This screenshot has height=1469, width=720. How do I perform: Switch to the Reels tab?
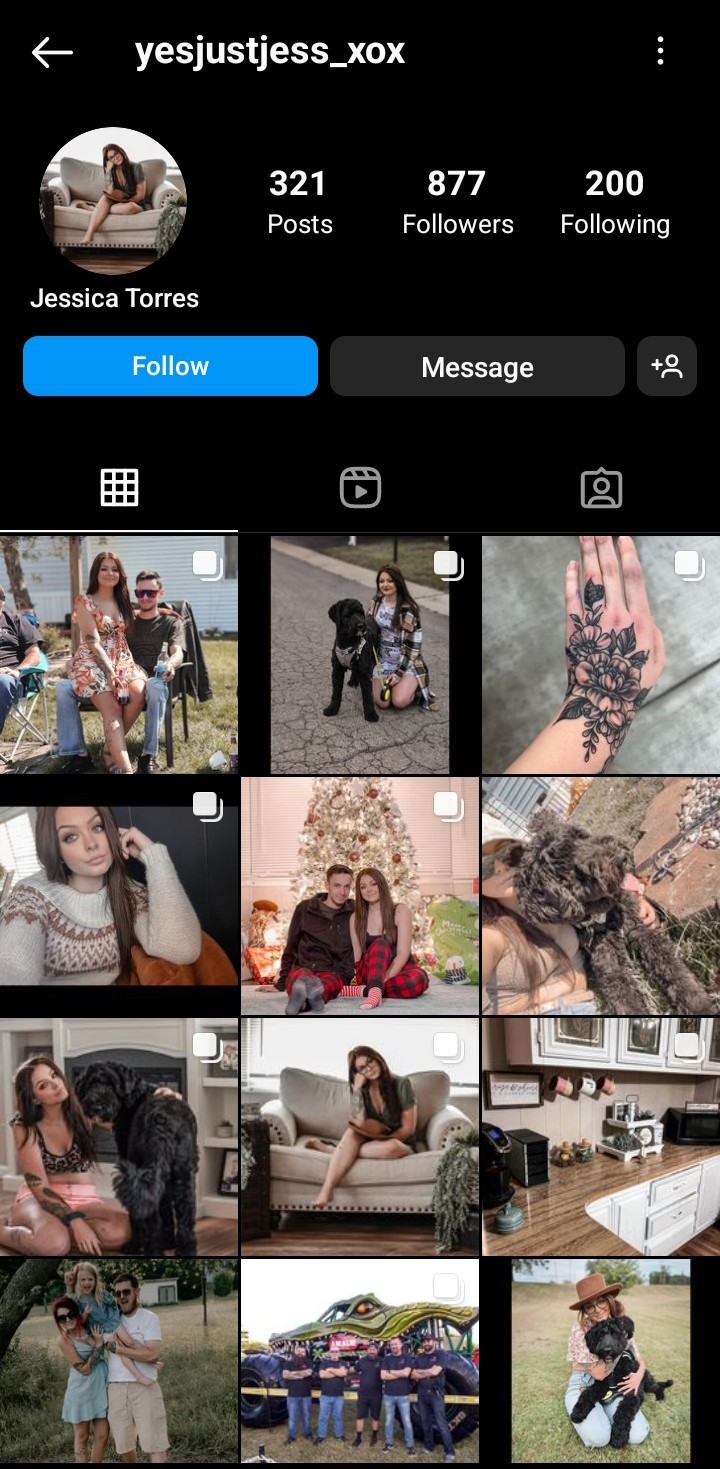360,488
